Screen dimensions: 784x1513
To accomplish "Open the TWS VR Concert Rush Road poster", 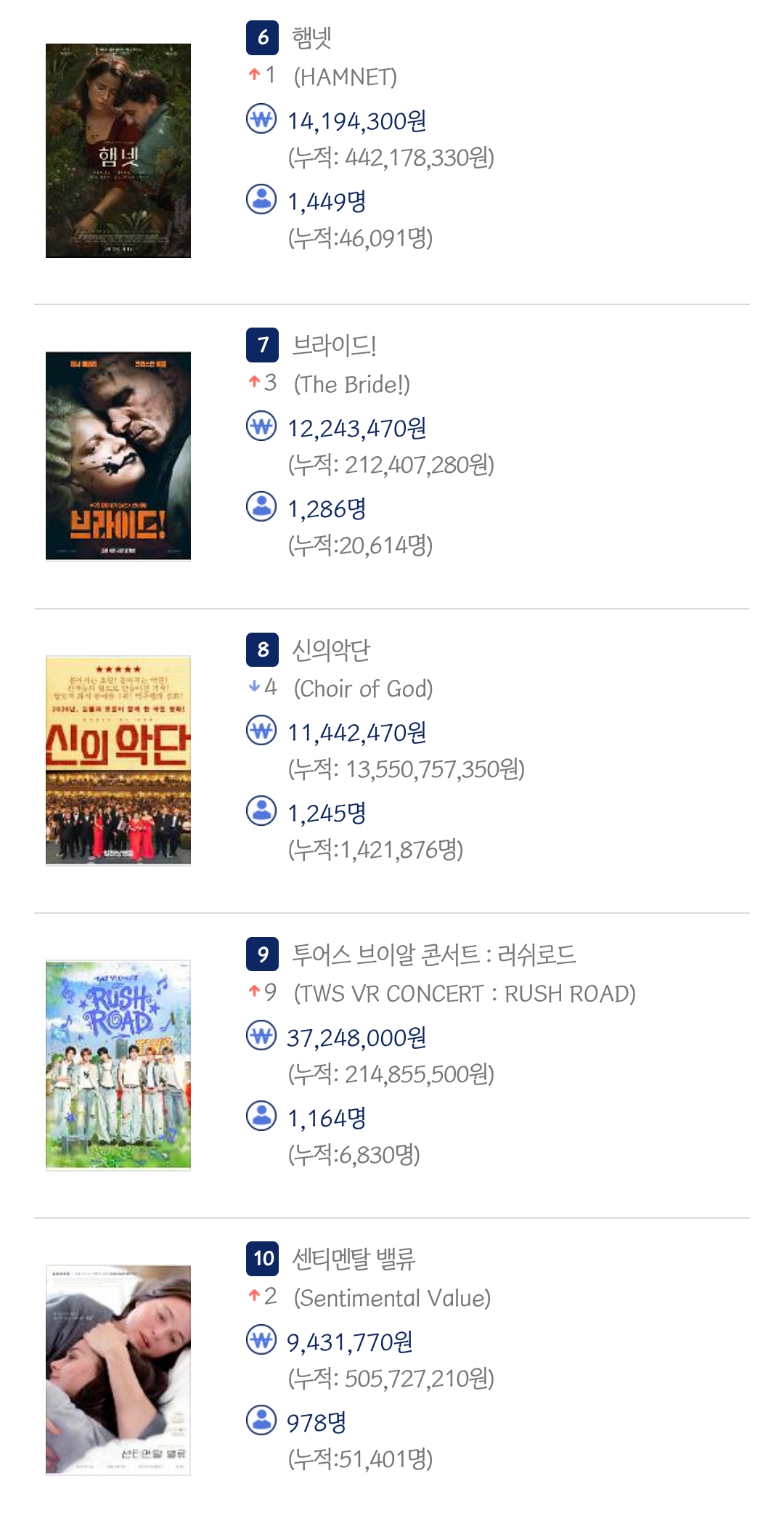I will 118,1065.
